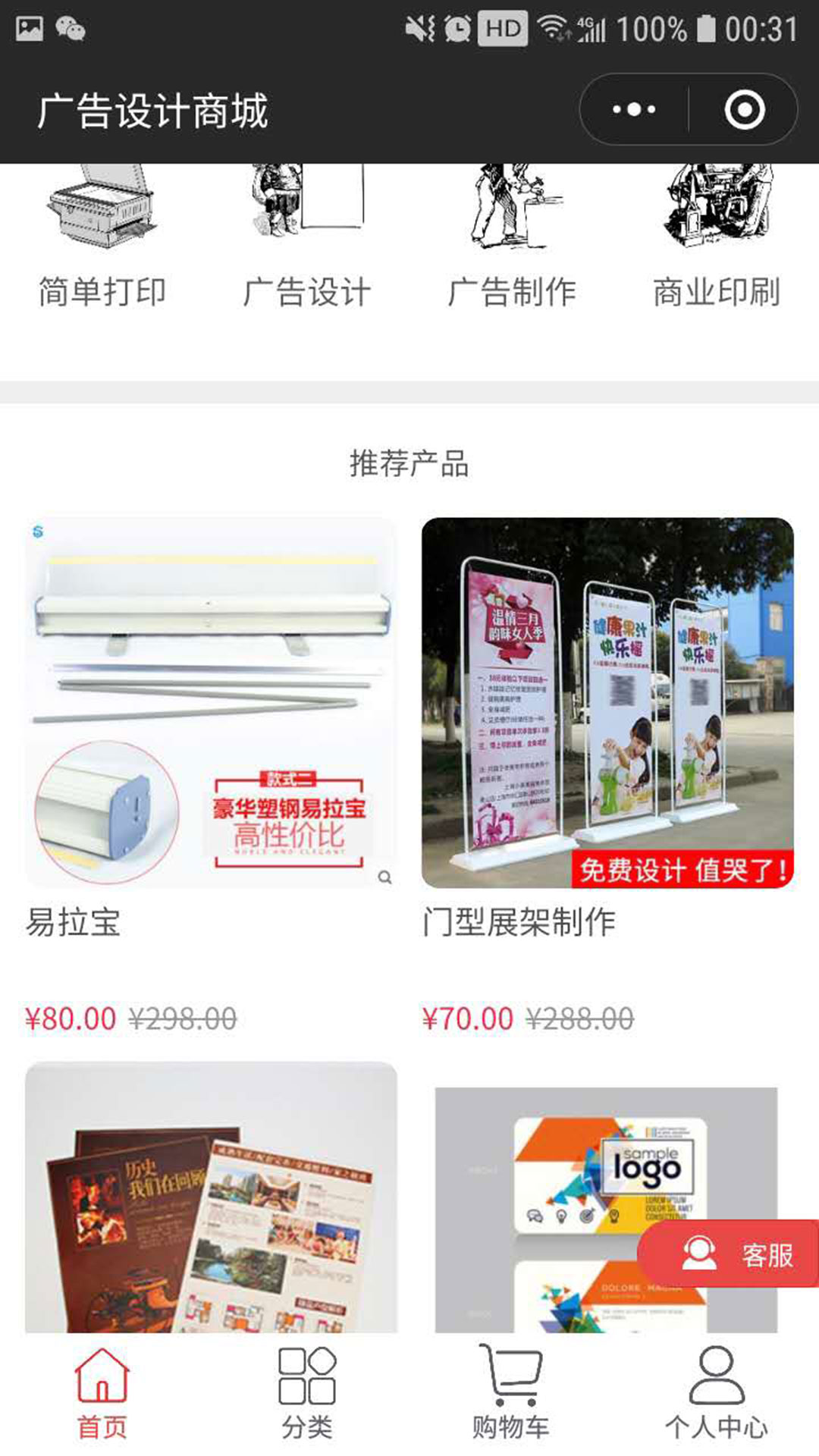Open the flyer brochure product tile
Image resolution: width=819 pixels, height=1456 pixels.
point(211,1198)
